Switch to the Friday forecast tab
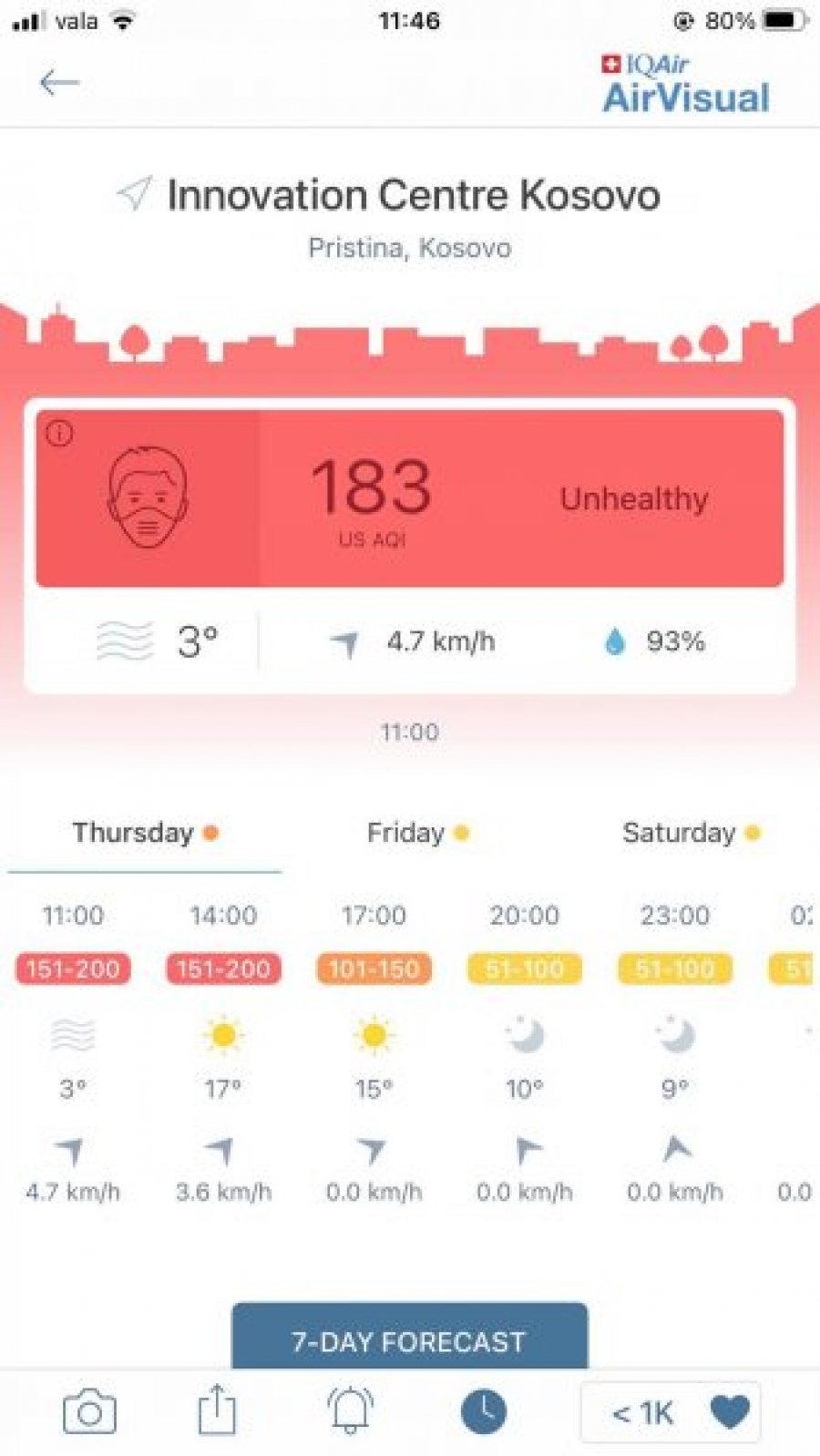 pos(416,833)
